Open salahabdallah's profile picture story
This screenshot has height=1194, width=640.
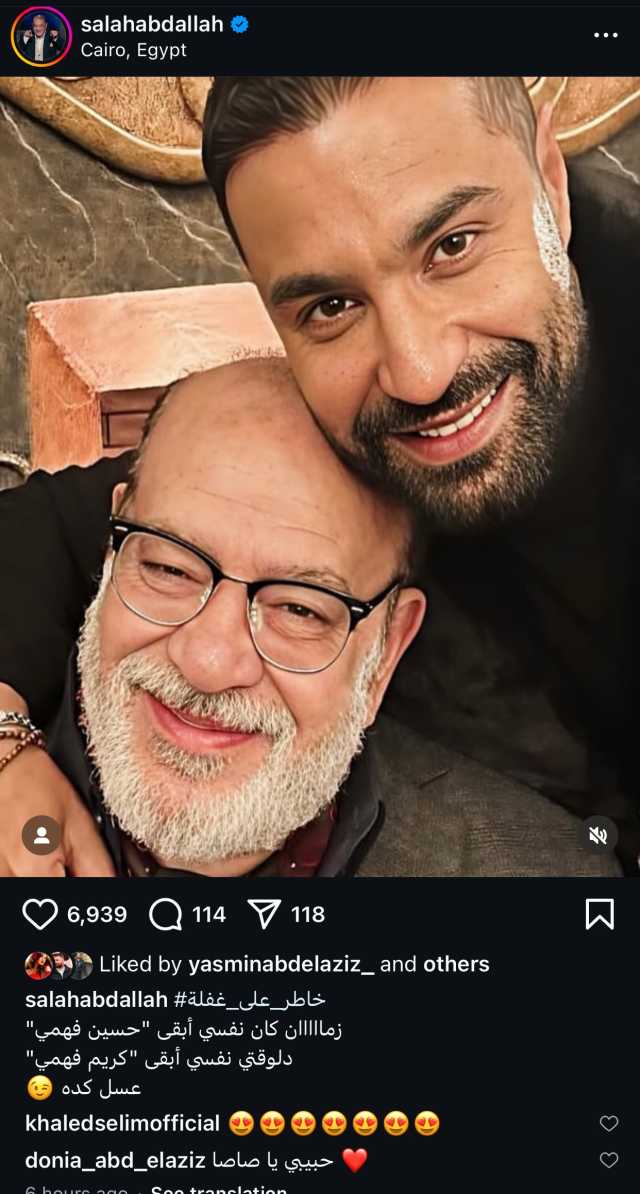(x=41, y=36)
